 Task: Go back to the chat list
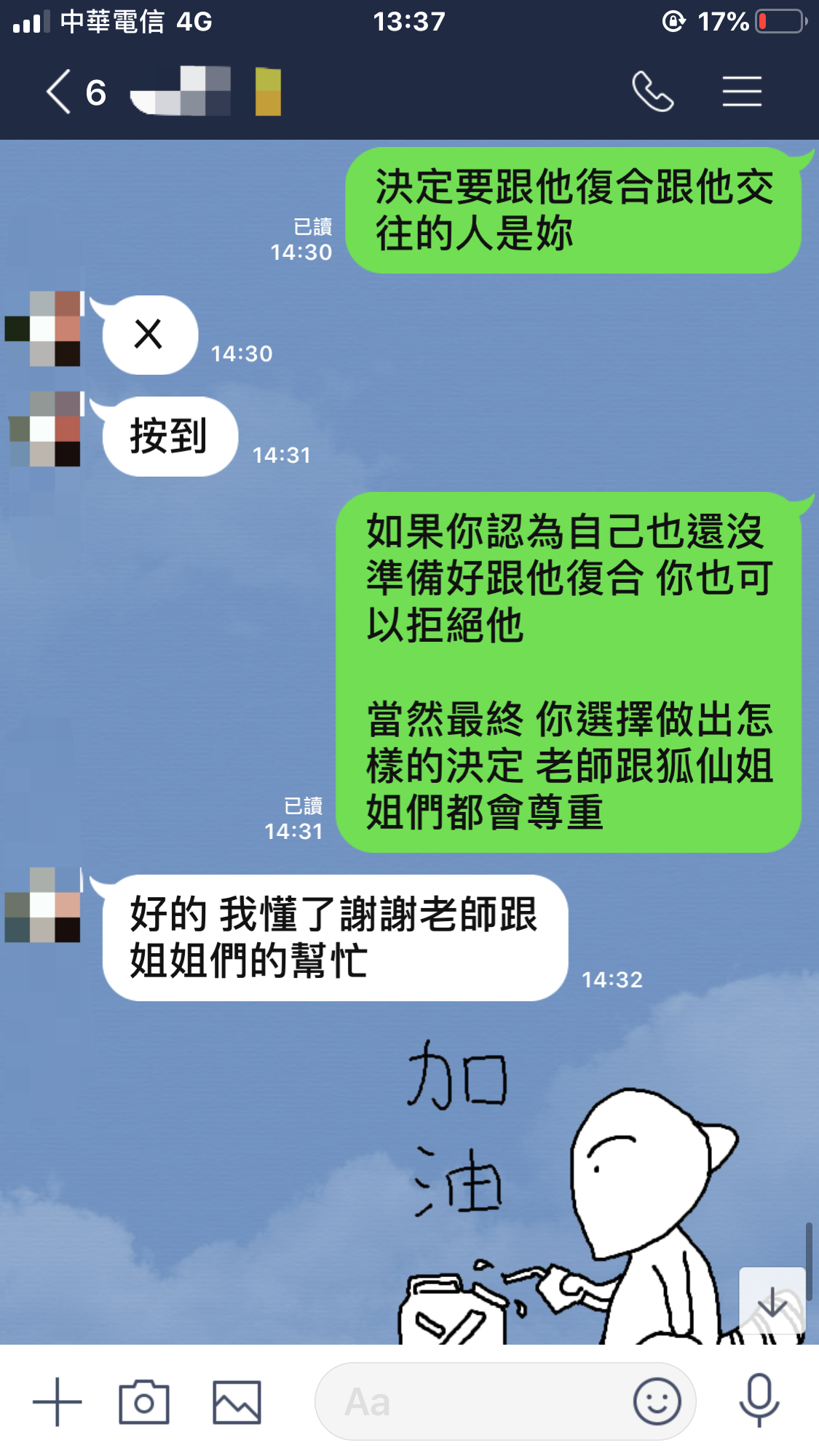[x=60, y=92]
